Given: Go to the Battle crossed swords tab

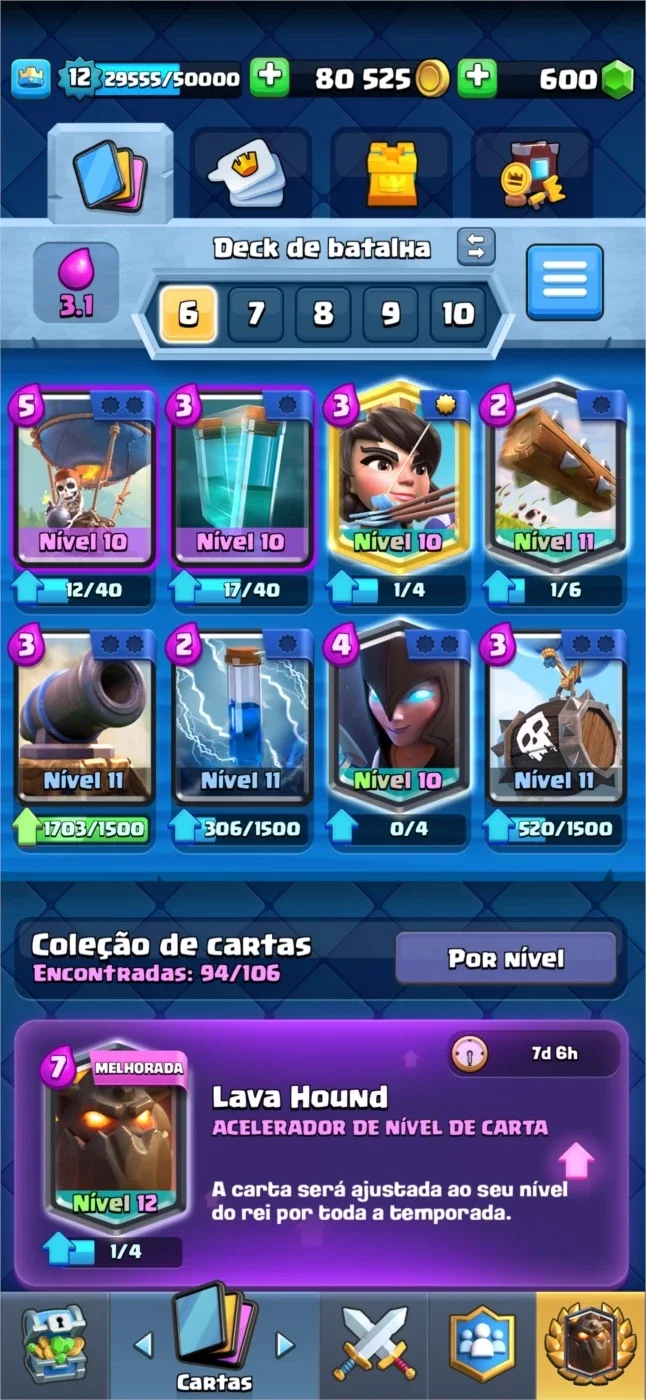Looking at the screenshot, I should click(374, 1345).
